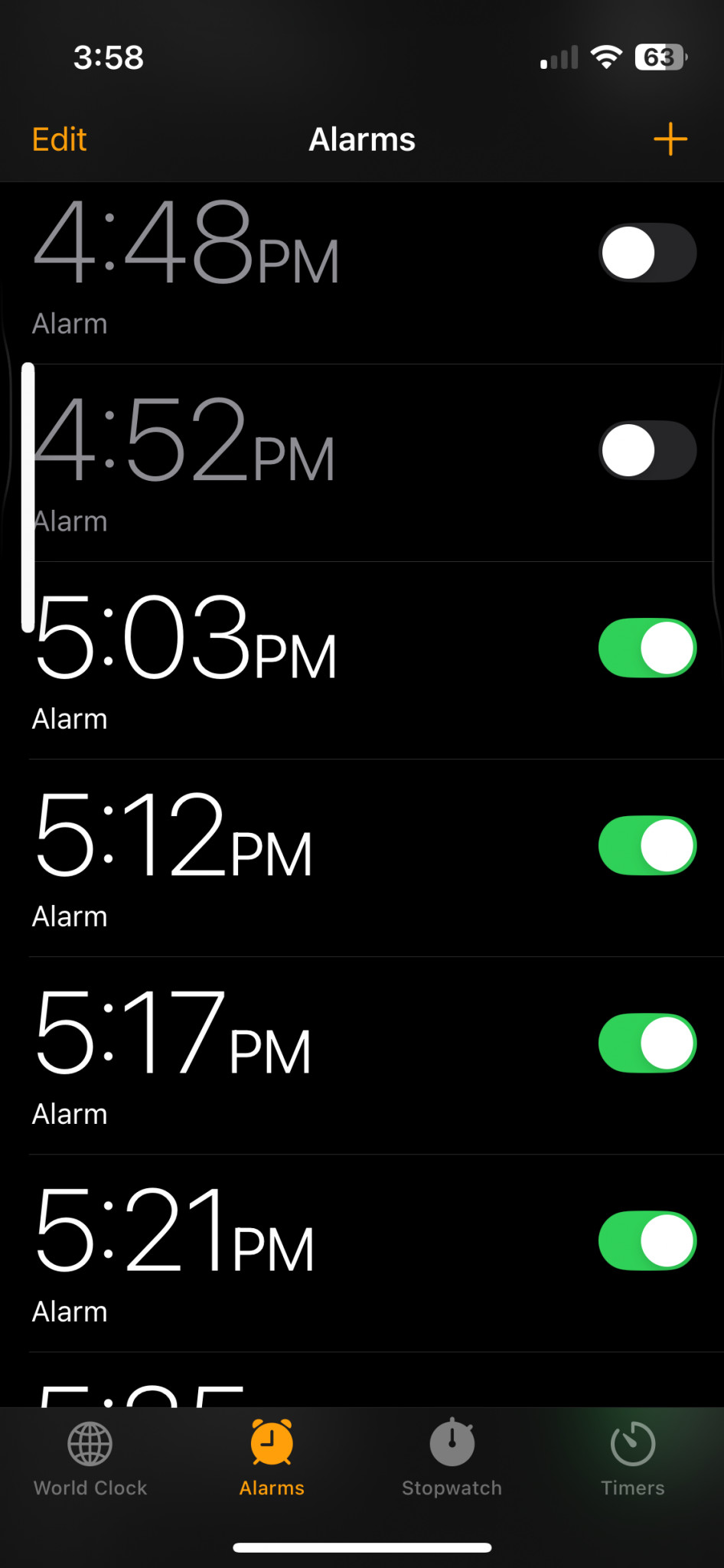Image resolution: width=724 pixels, height=1568 pixels.
Task: Toggle off the 5:17 PM alarm
Action: [x=647, y=1043]
